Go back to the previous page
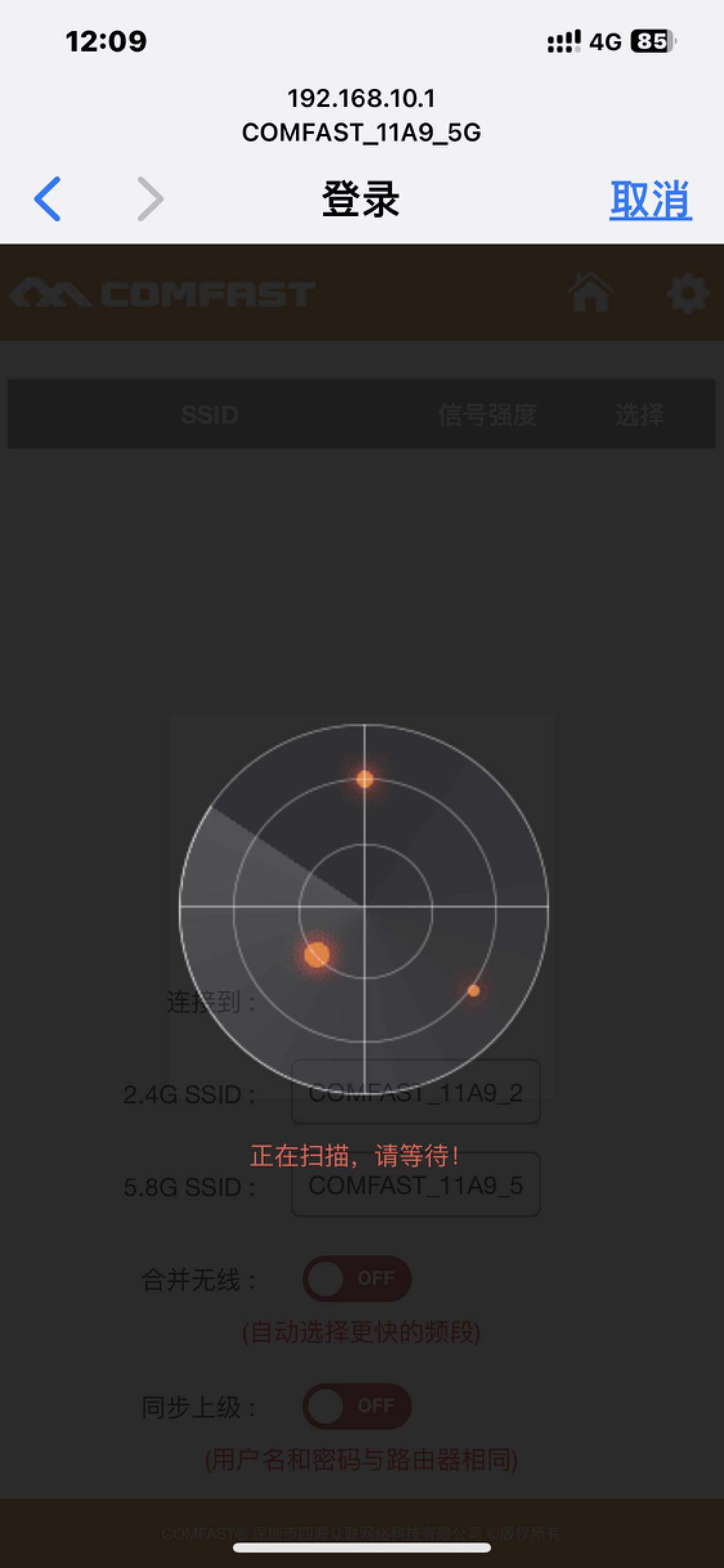The image size is (724, 1568). tap(48, 199)
